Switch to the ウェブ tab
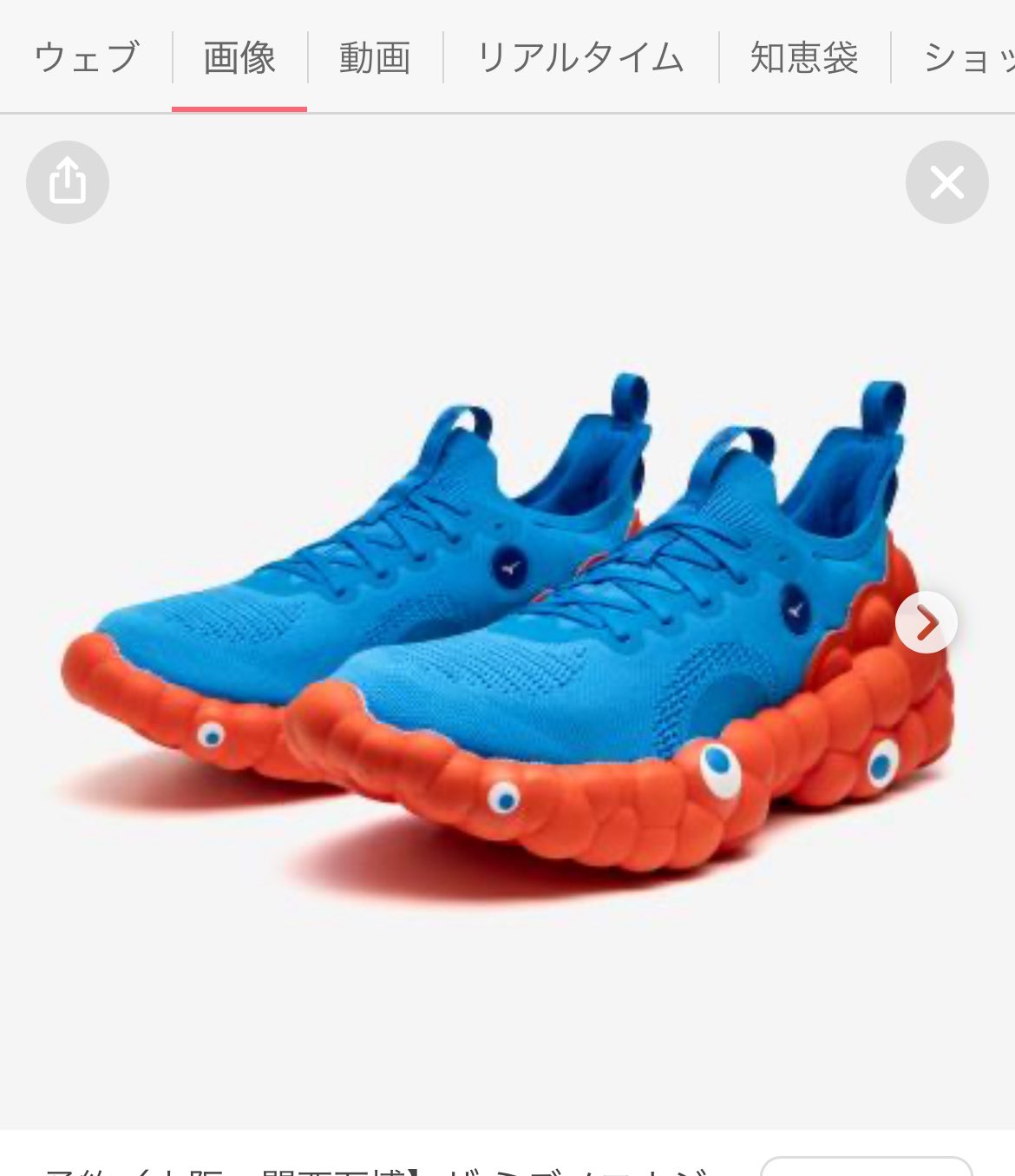This screenshot has width=1015, height=1176. click(x=86, y=57)
